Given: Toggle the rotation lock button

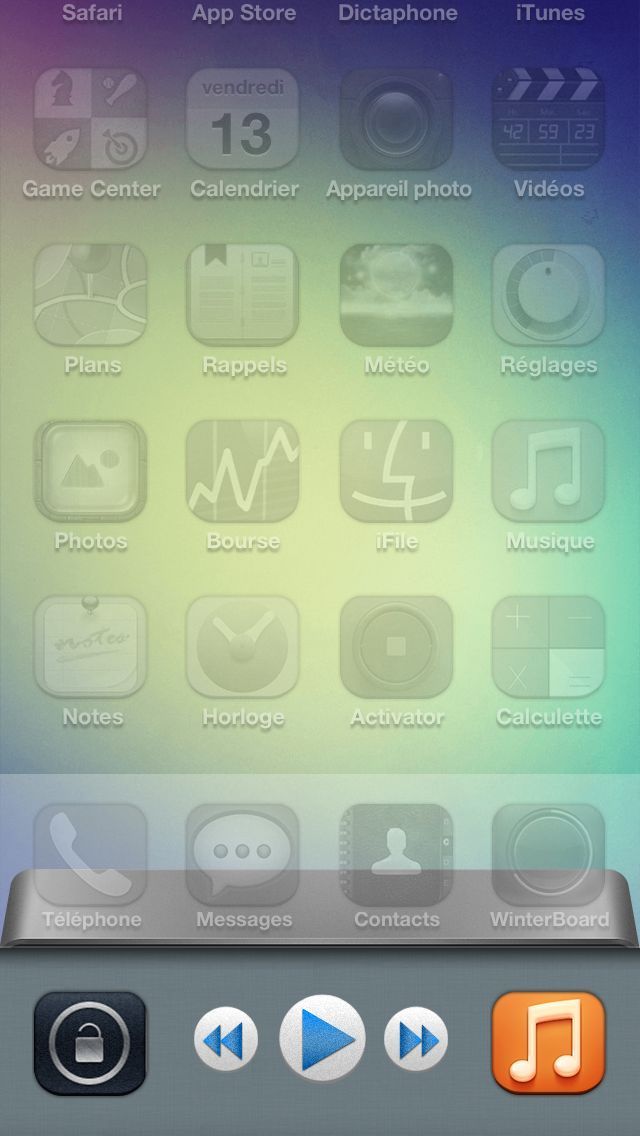Looking at the screenshot, I should (90, 1042).
